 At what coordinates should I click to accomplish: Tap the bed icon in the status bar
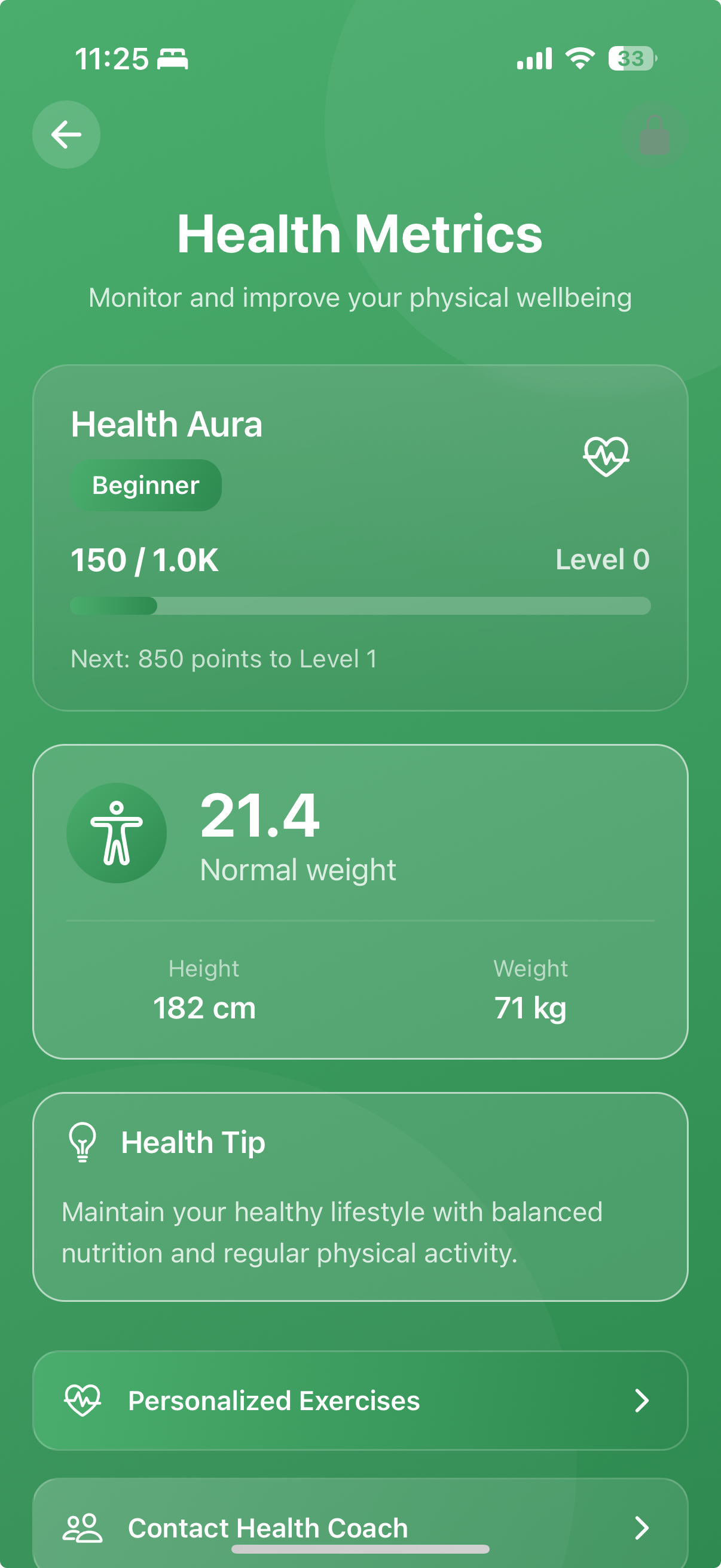(172, 59)
